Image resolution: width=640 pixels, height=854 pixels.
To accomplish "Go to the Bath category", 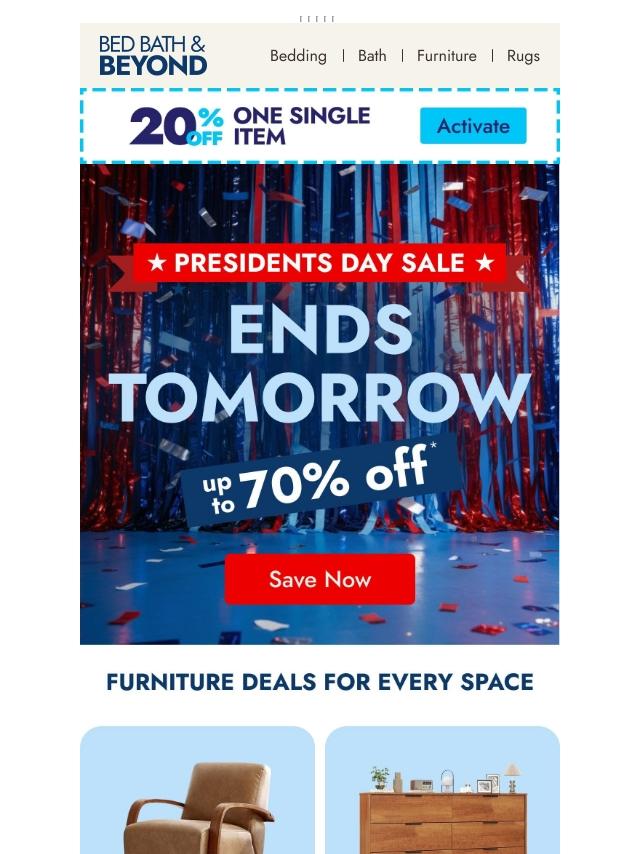I will tap(372, 56).
